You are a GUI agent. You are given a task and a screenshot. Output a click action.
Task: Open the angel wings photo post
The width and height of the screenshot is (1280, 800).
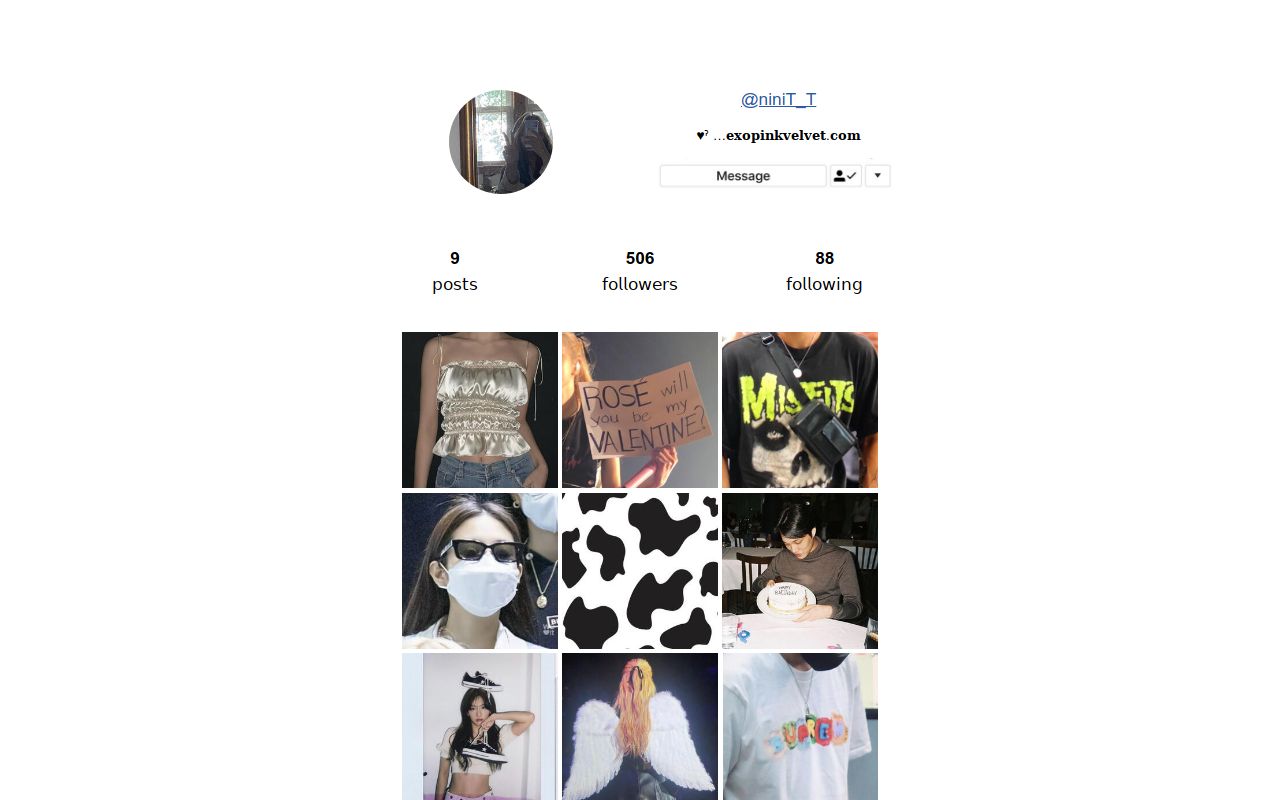[640, 727]
